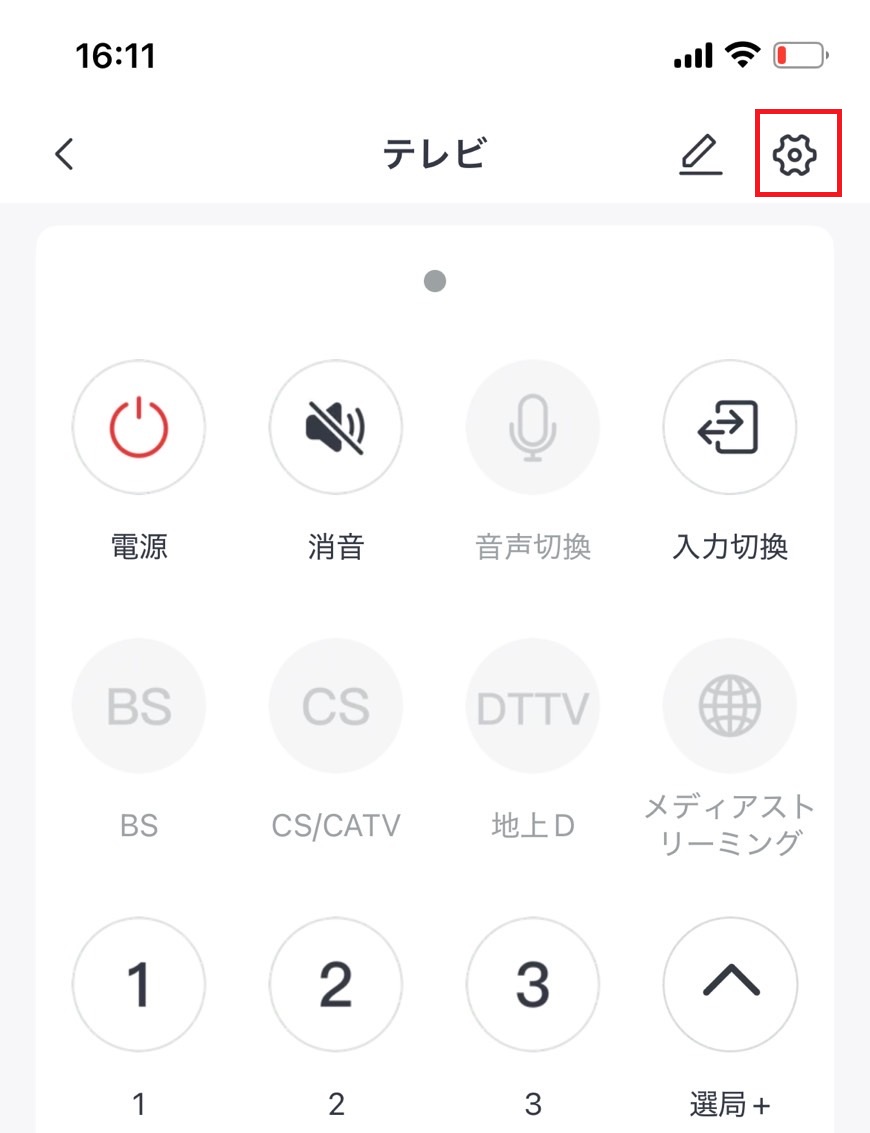
Task: Tap the 電源 power button
Action: 139,427
